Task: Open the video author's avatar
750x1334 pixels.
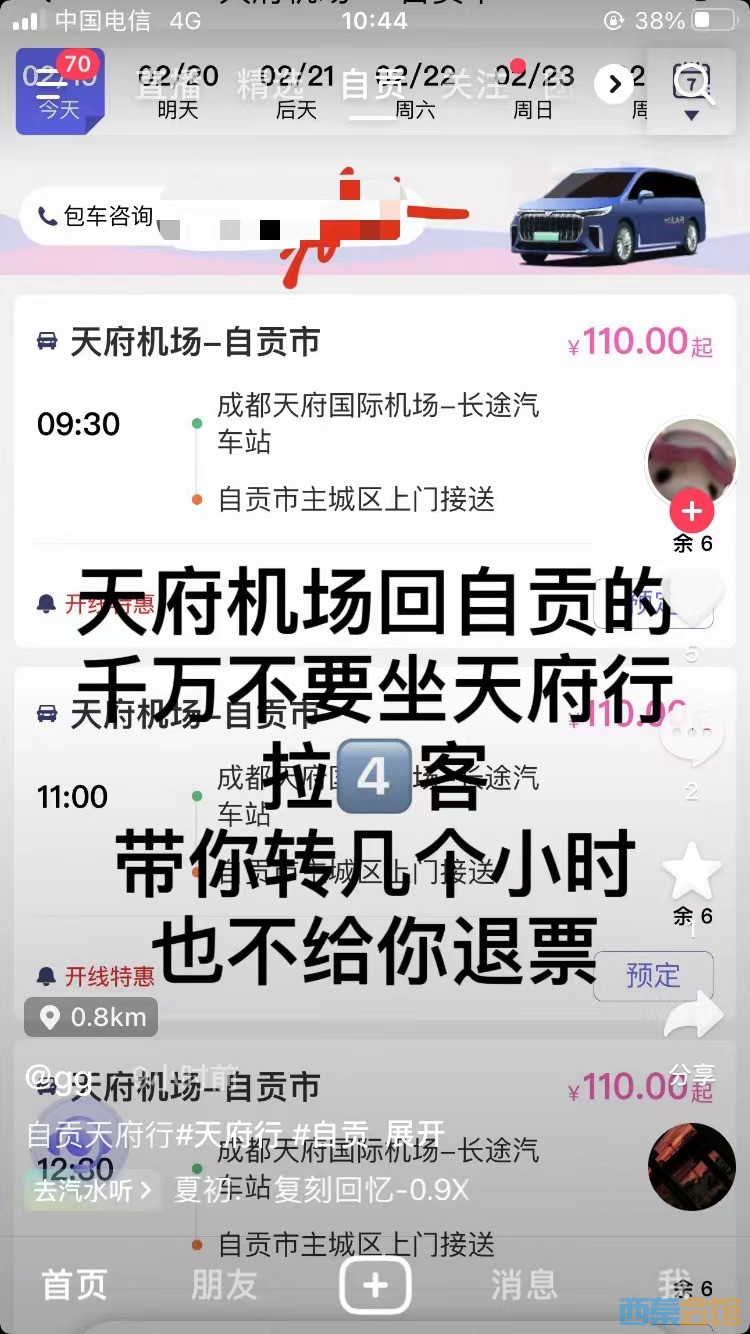Action: click(692, 464)
